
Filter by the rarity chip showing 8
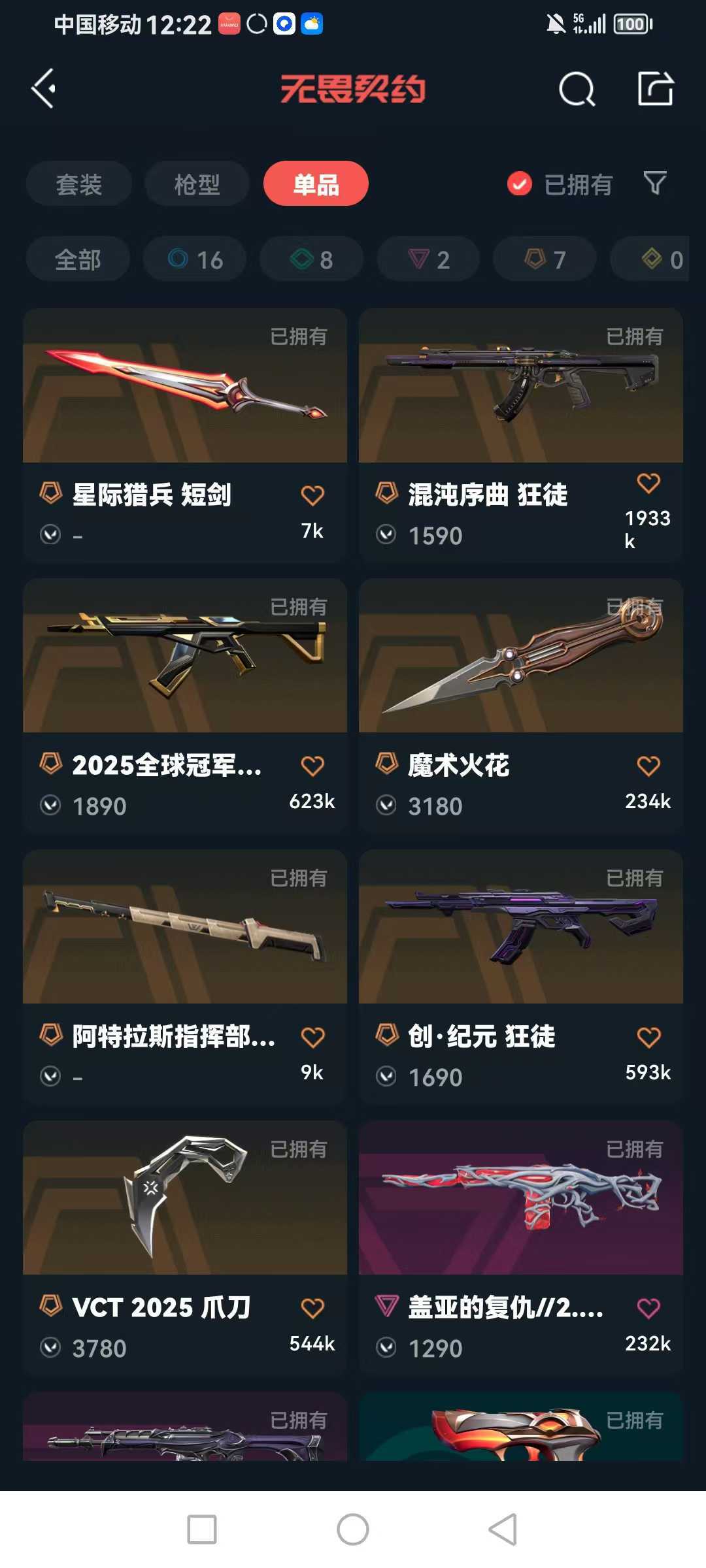point(311,259)
